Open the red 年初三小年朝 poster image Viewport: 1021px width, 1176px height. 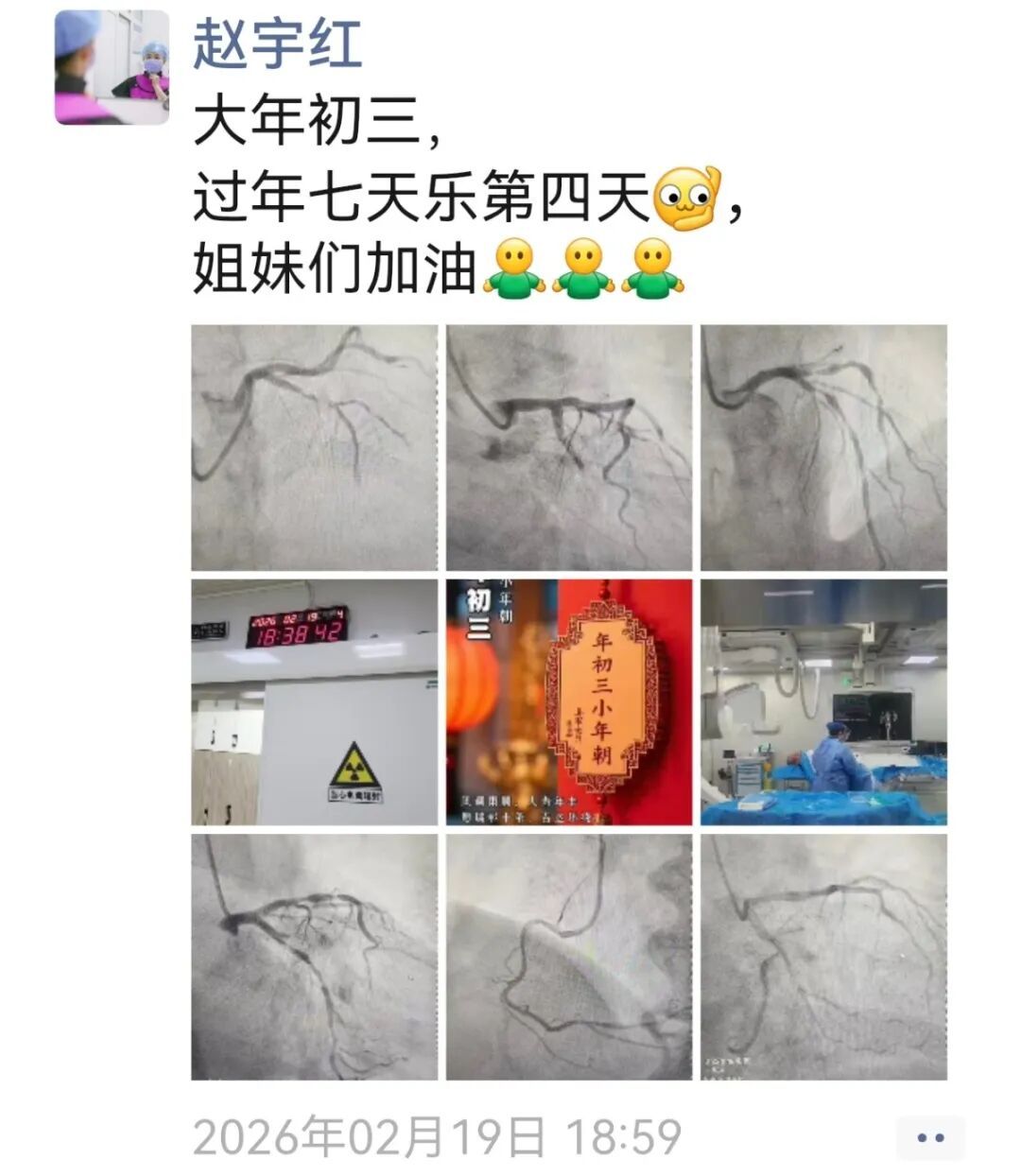pyautogui.click(x=568, y=701)
